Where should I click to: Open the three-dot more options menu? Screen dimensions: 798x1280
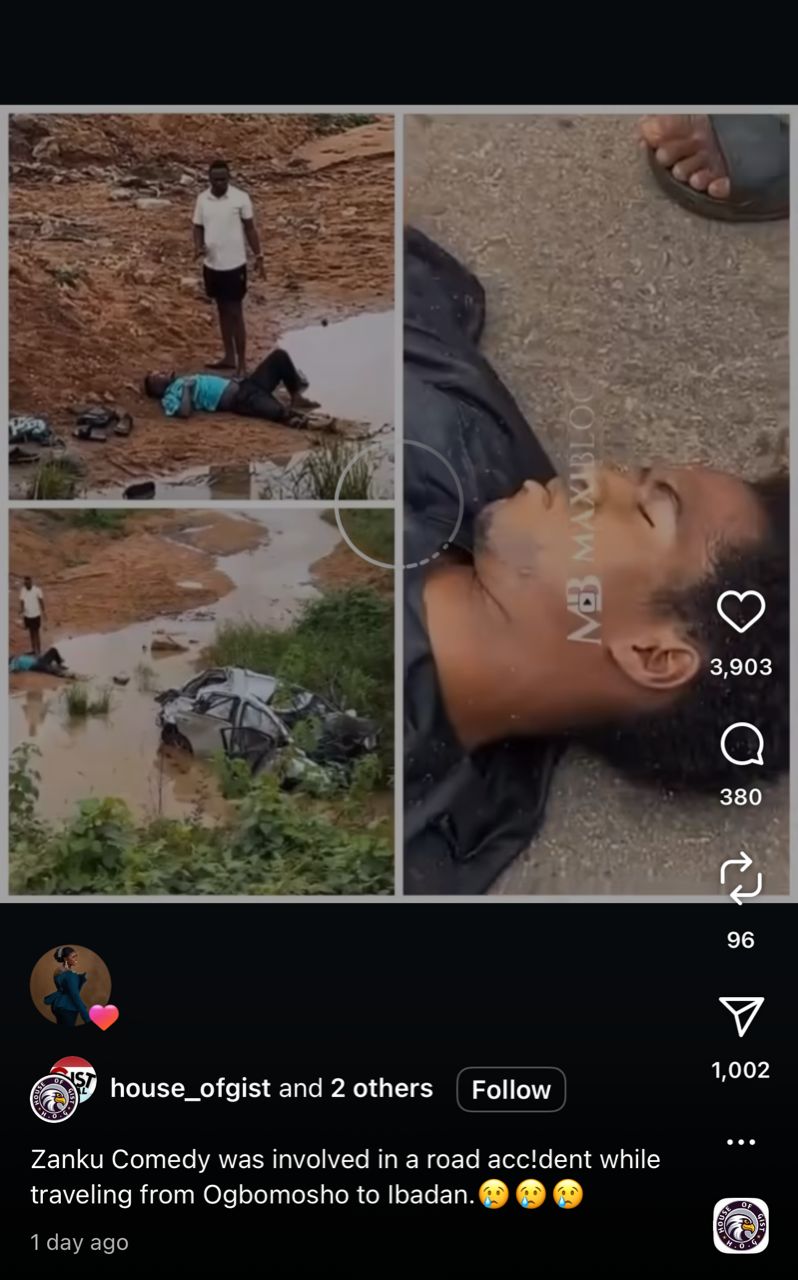pos(741,1142)
